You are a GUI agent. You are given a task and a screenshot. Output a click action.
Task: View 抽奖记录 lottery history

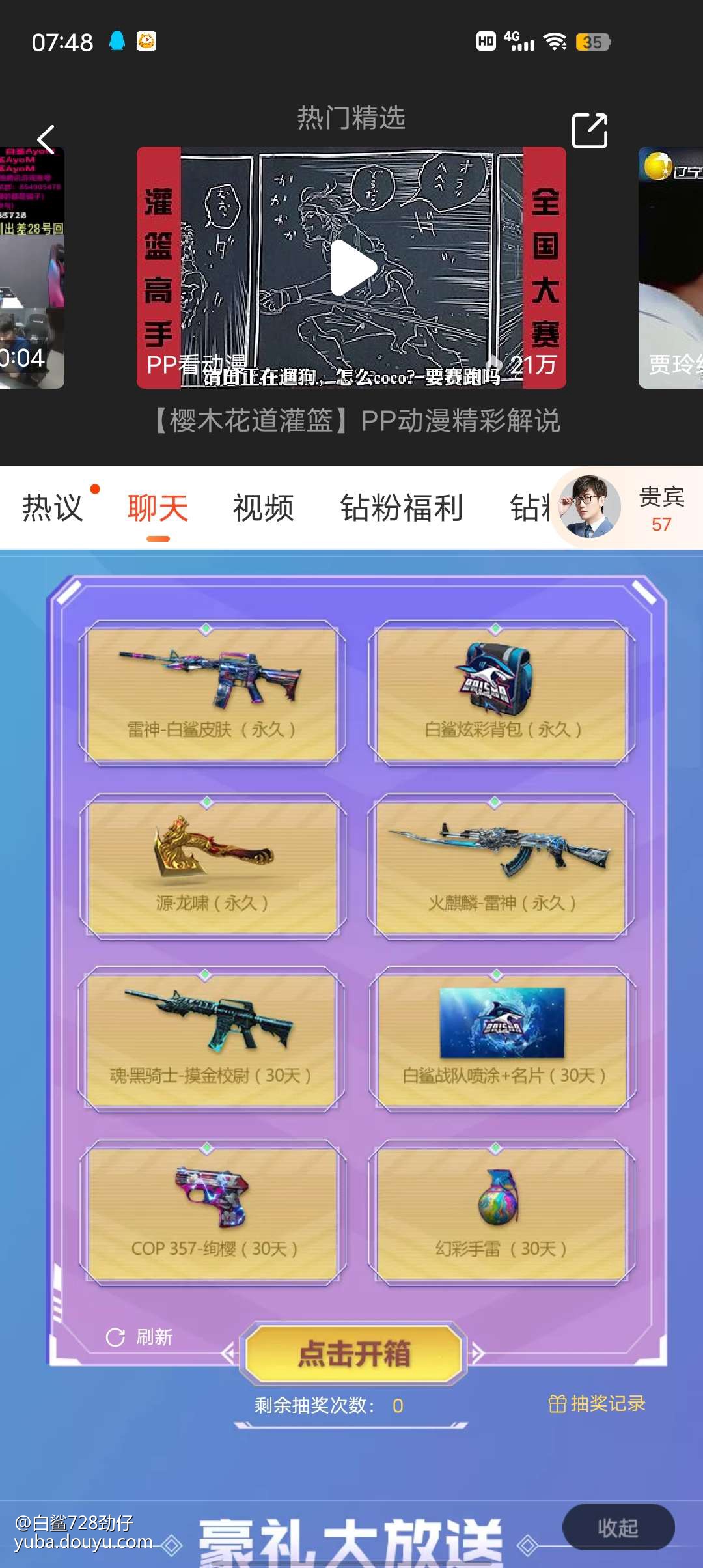(597, 1403)
